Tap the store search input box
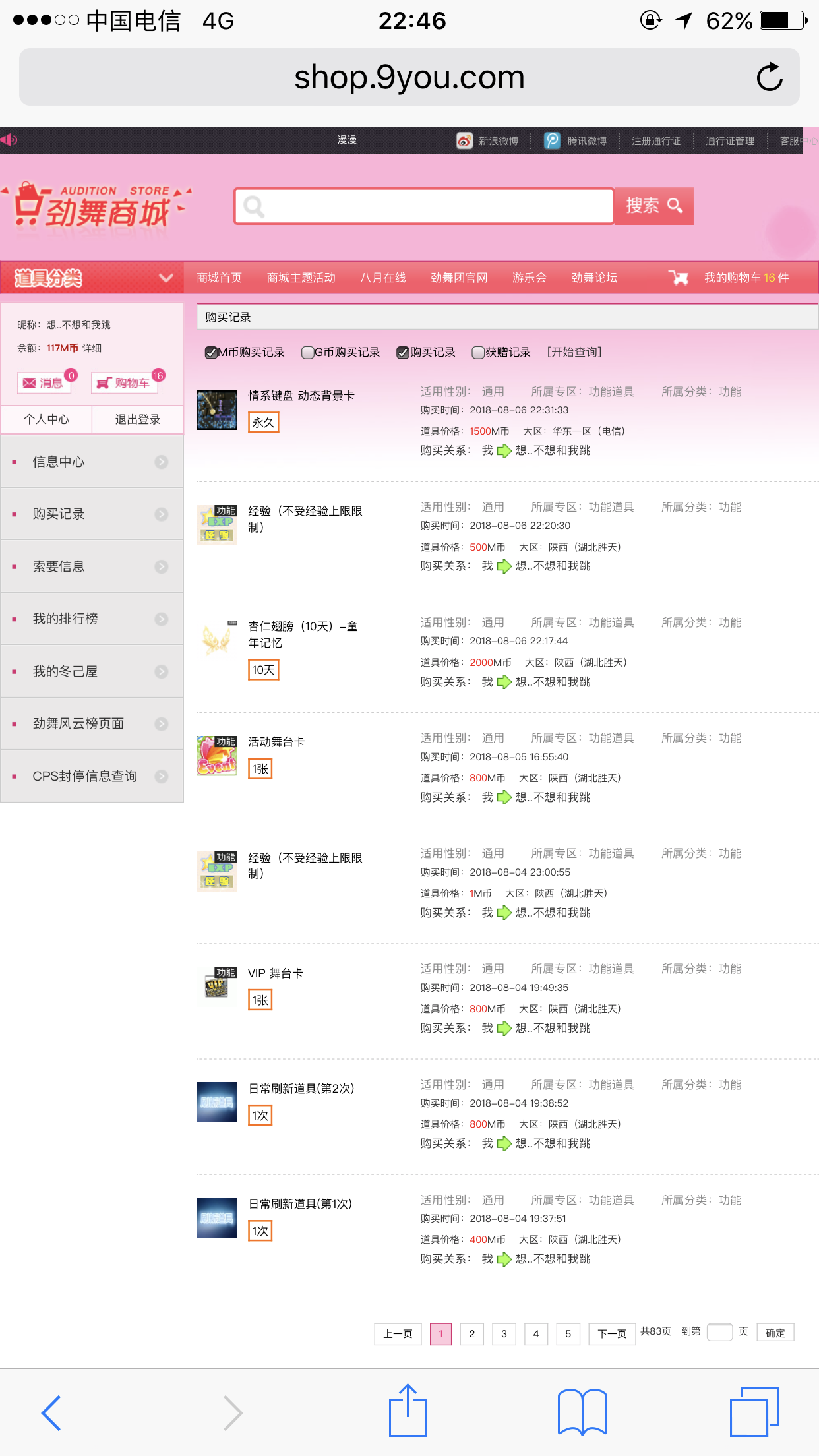The image size is (819, 1456). tap(423, 206)
